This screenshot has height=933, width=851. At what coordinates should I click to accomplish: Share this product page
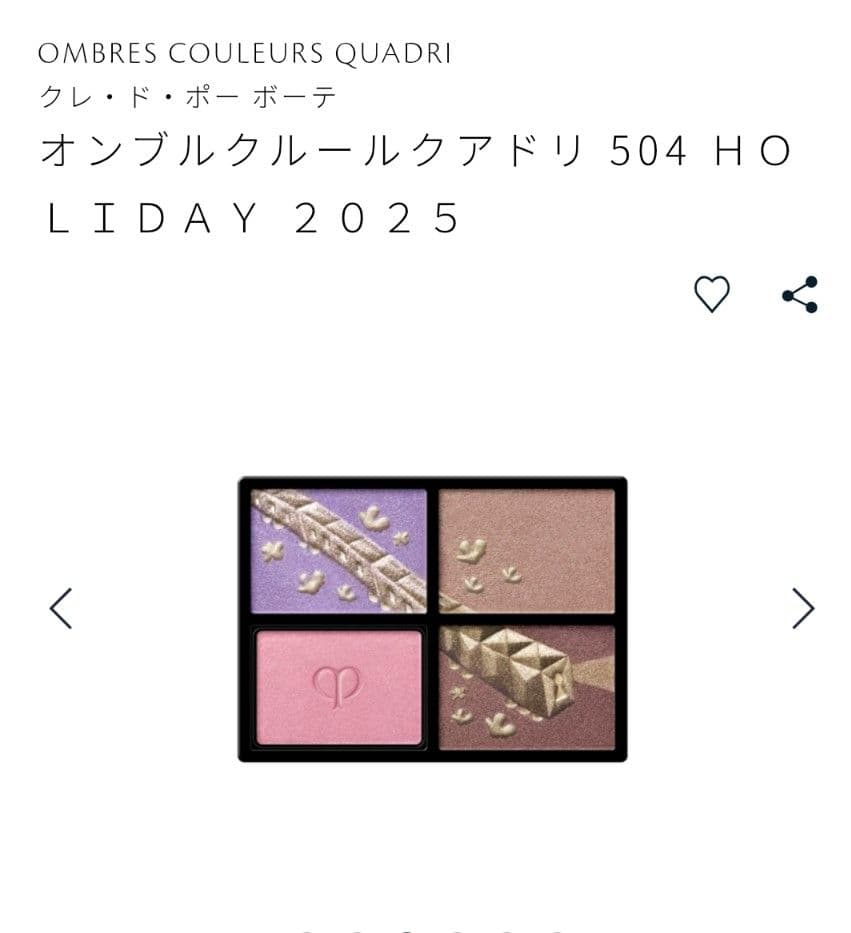(x=800, y=295)
